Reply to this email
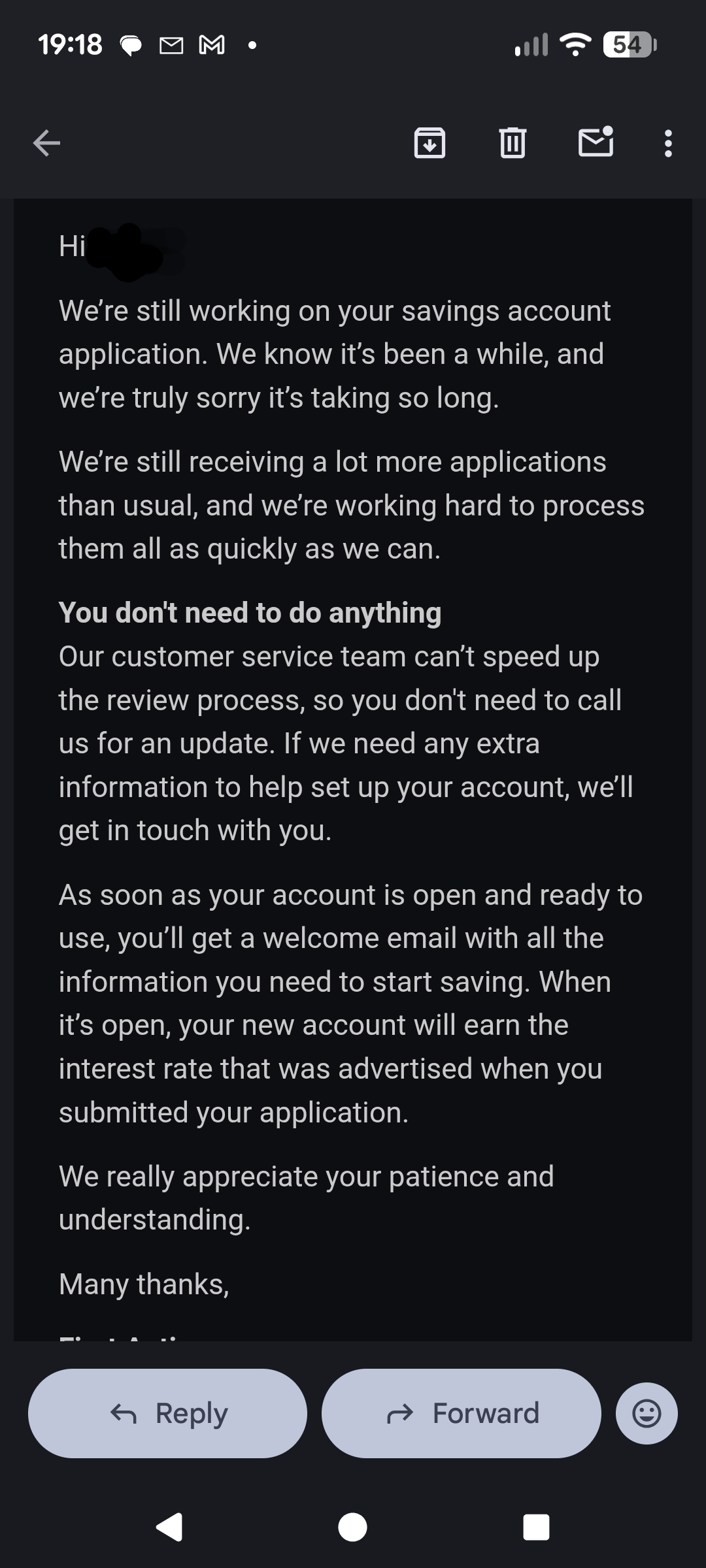The width and height of the screenshot is (706, 1568). (167, 1413)
